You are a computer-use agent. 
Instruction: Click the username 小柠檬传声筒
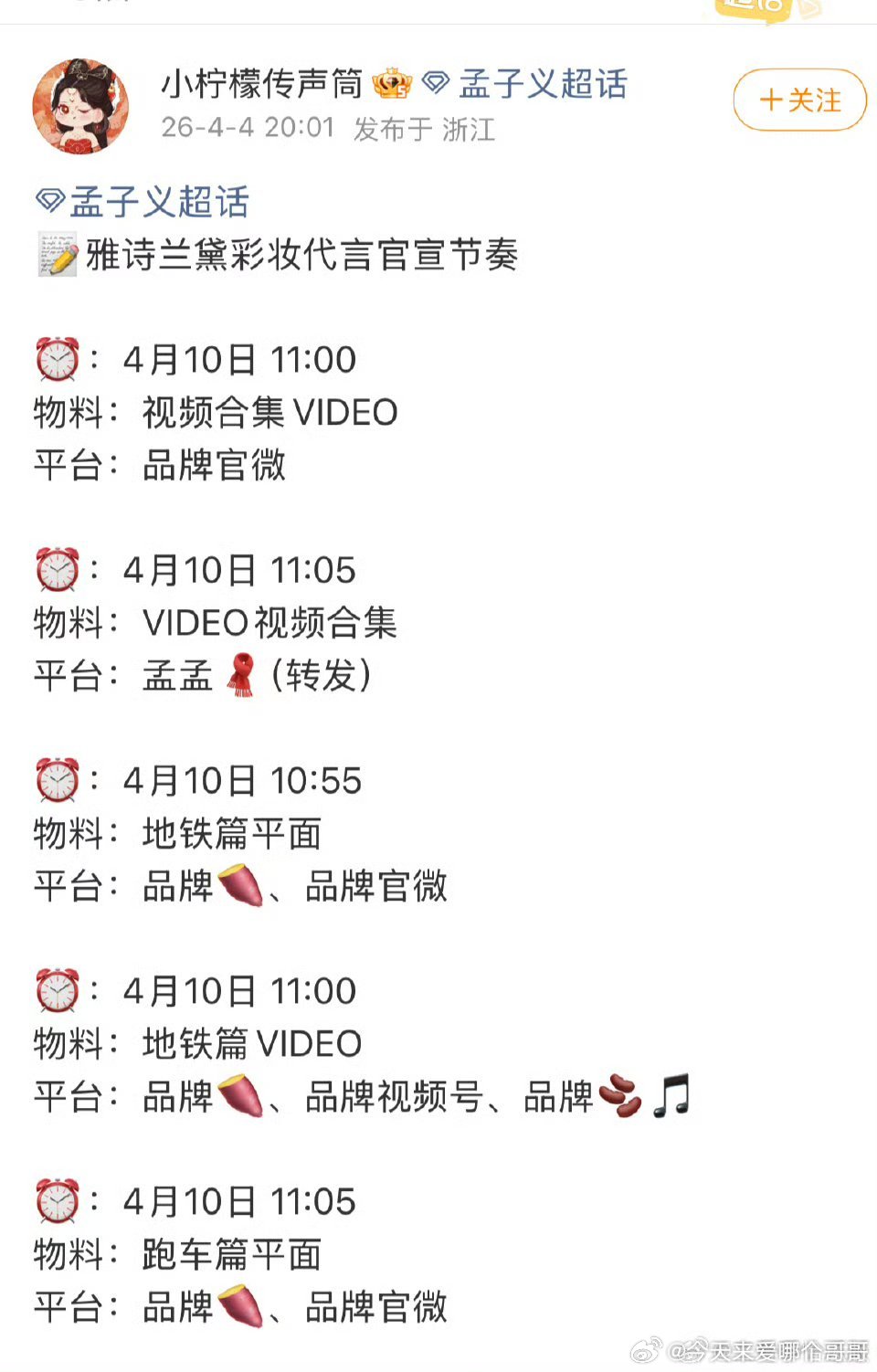259,83
